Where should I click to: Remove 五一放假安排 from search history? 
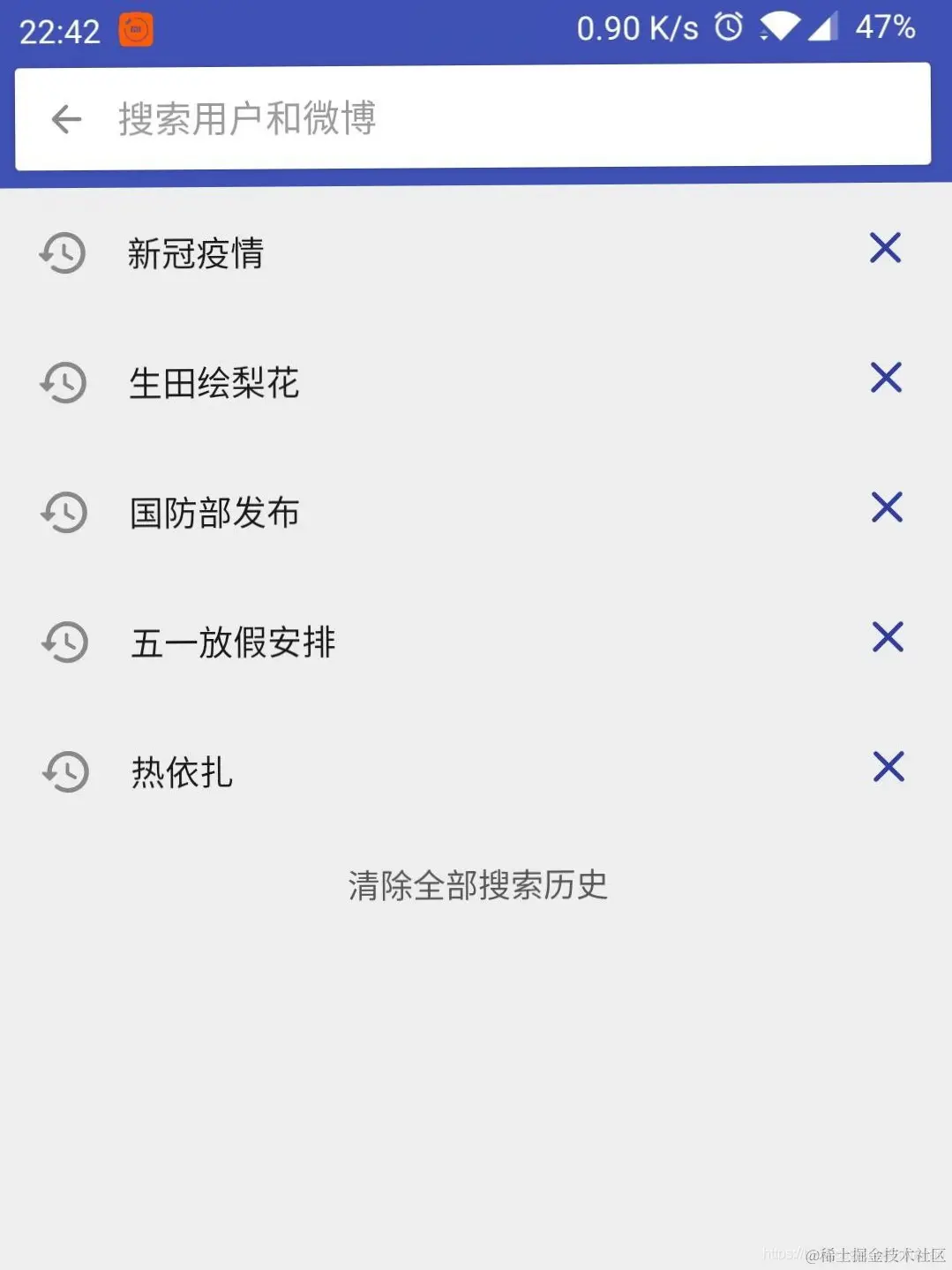tap(885, 636)
